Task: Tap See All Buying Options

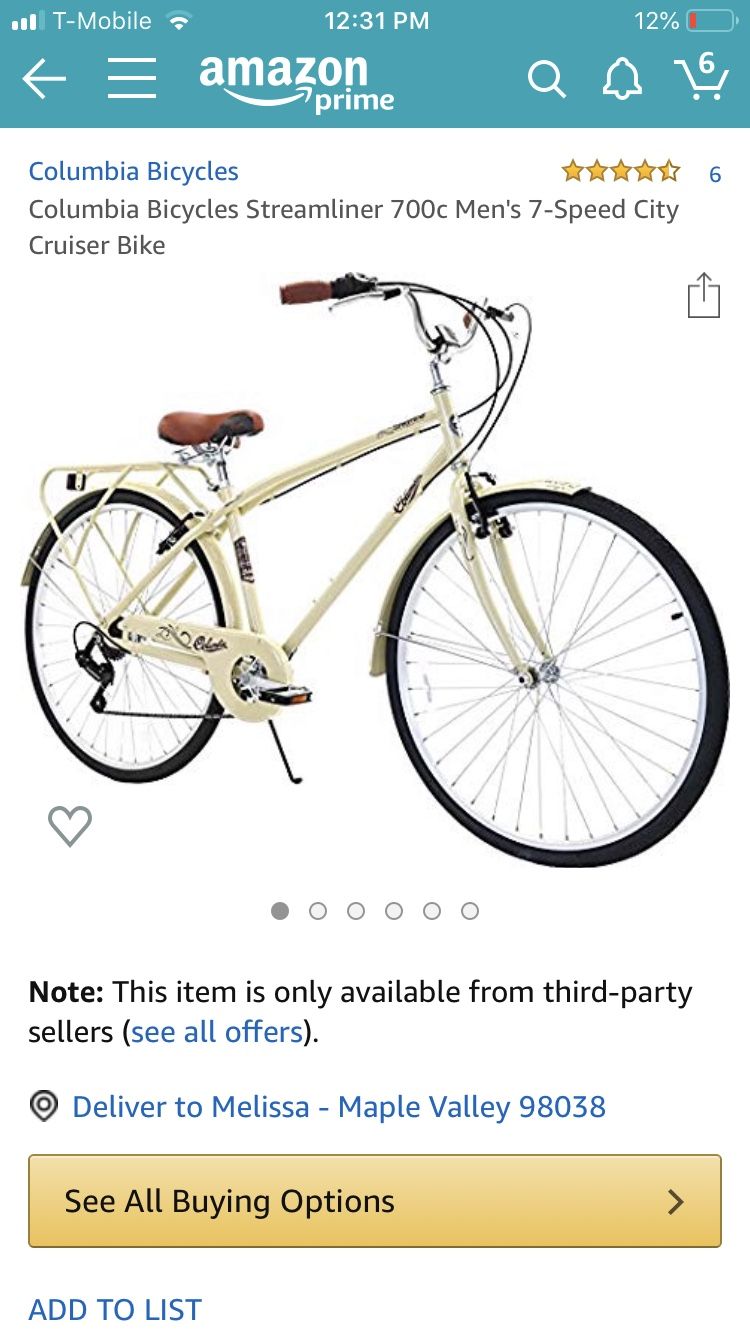Action: [375, 1201]
